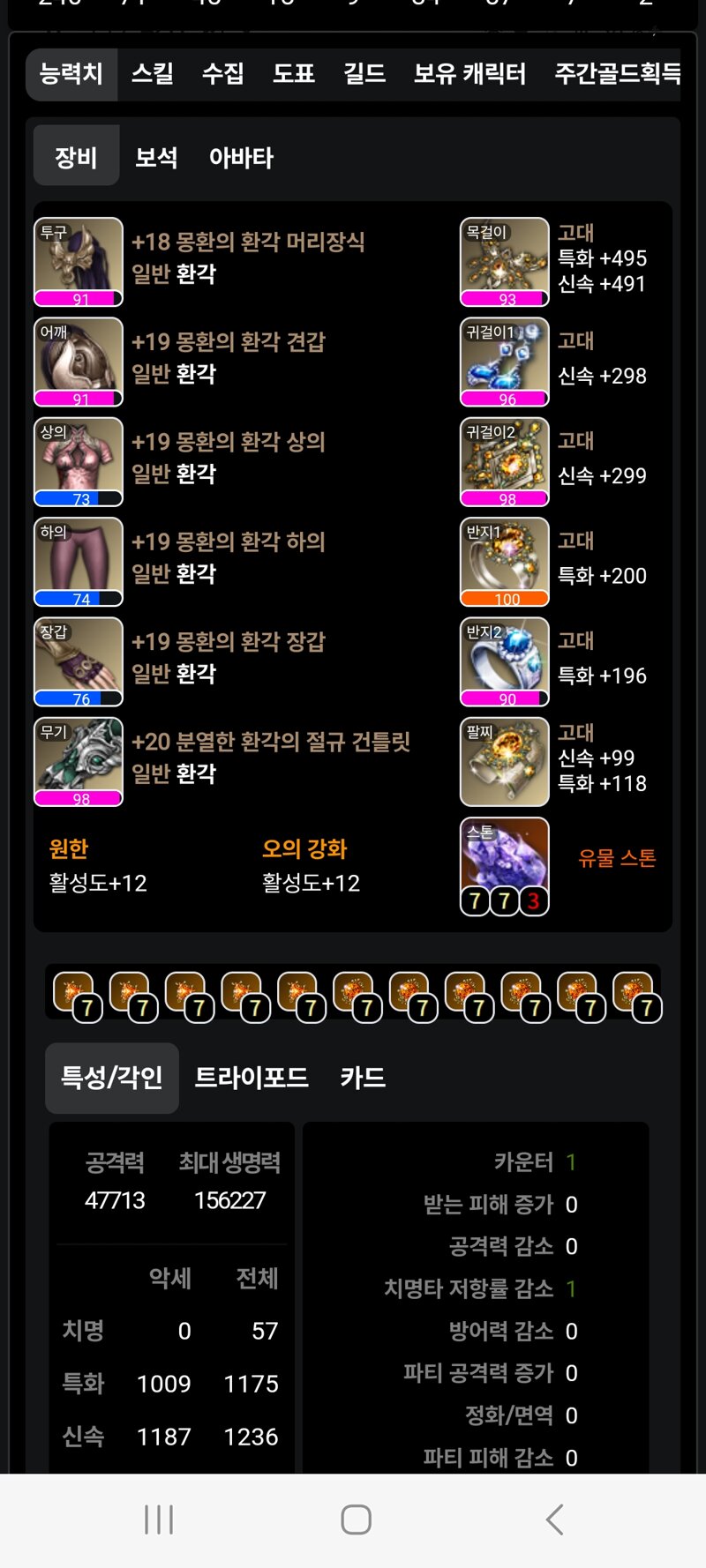Select the 도표 tab
The image size is (706, 1568).
click(x=293, y=74)
